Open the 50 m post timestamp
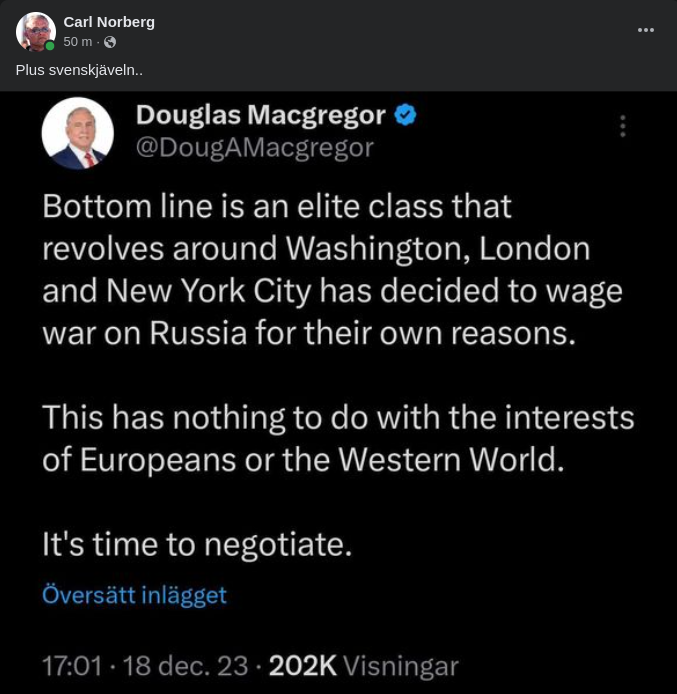Screen dimensions: 677x694 click(x=77, y=42)
